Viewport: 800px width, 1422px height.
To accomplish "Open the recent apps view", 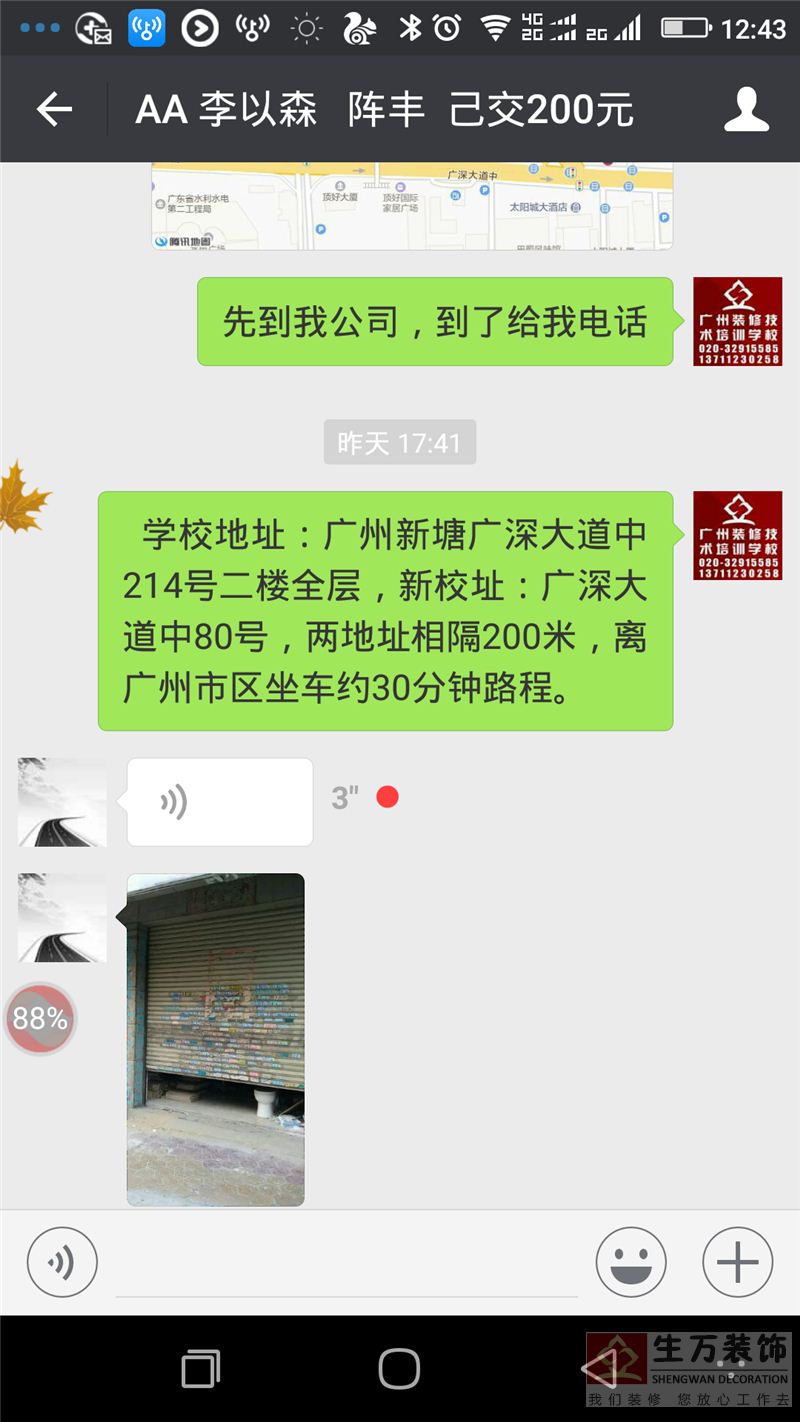I will (201, 1368).
